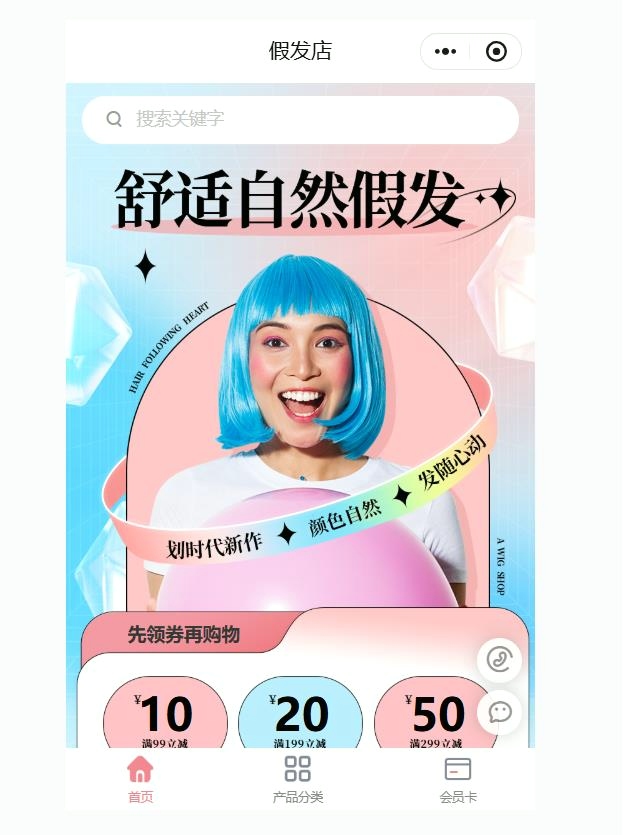Open the mini program more-options menu
Viewport: 624px width, 835px height.
[446, 52]
